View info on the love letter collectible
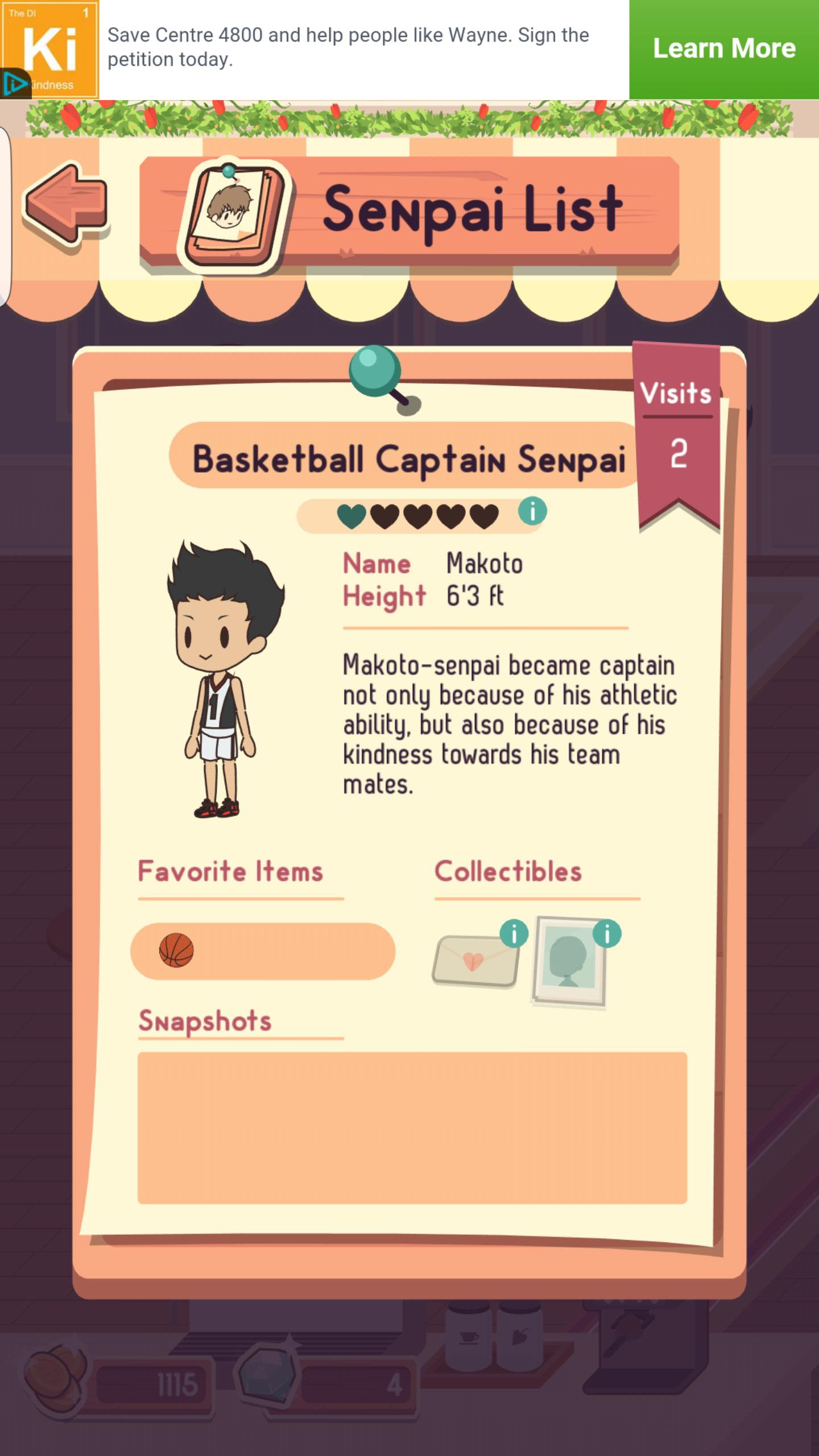The width and height of the screenshot is (819, 1456). click(514, 933)
